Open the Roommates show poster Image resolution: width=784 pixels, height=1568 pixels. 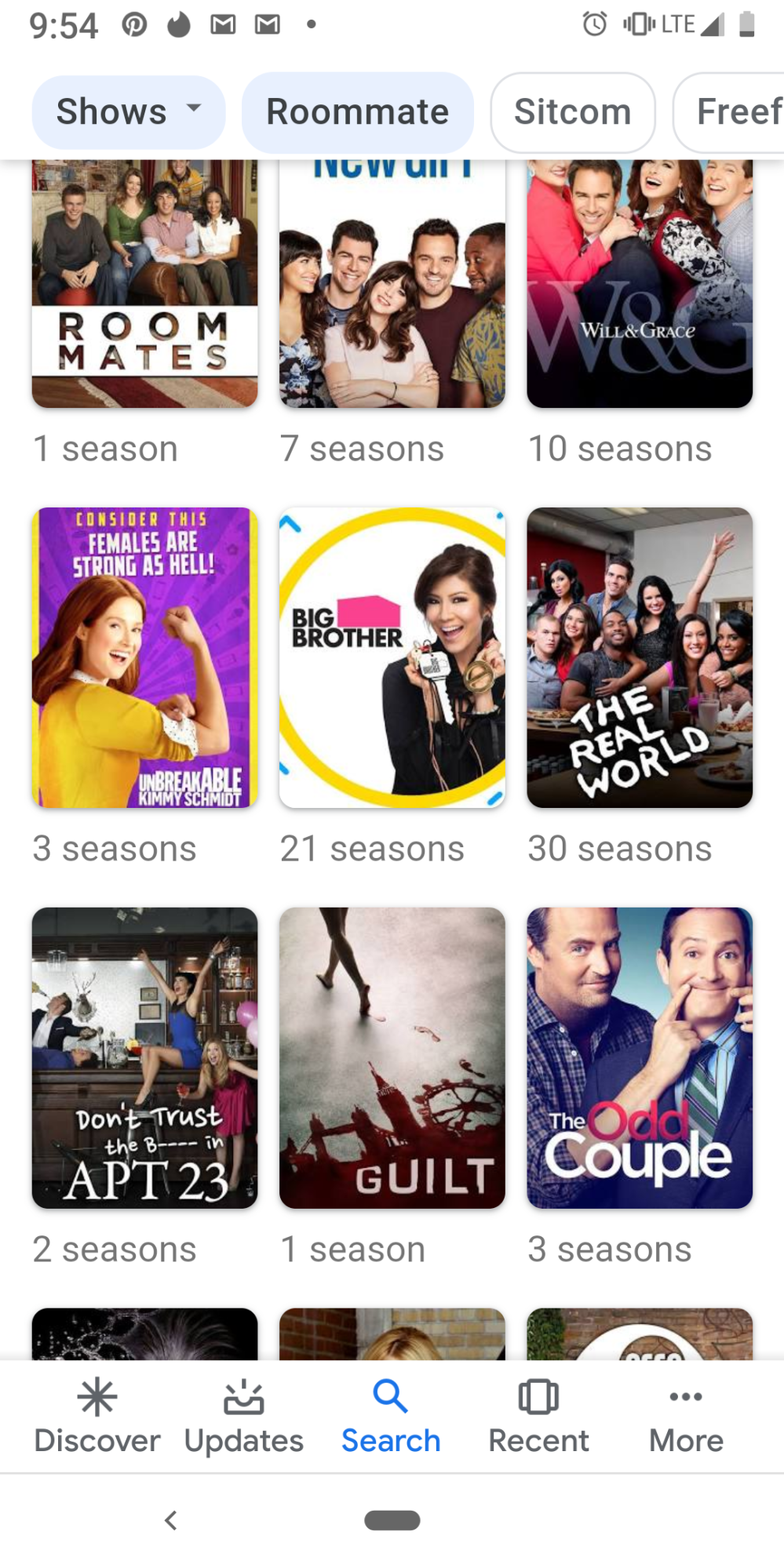(x=144, y=284)
